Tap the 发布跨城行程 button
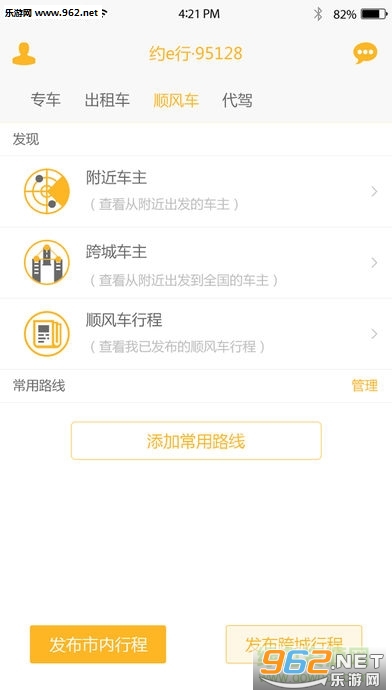392x696 pixels. [294, 645]
